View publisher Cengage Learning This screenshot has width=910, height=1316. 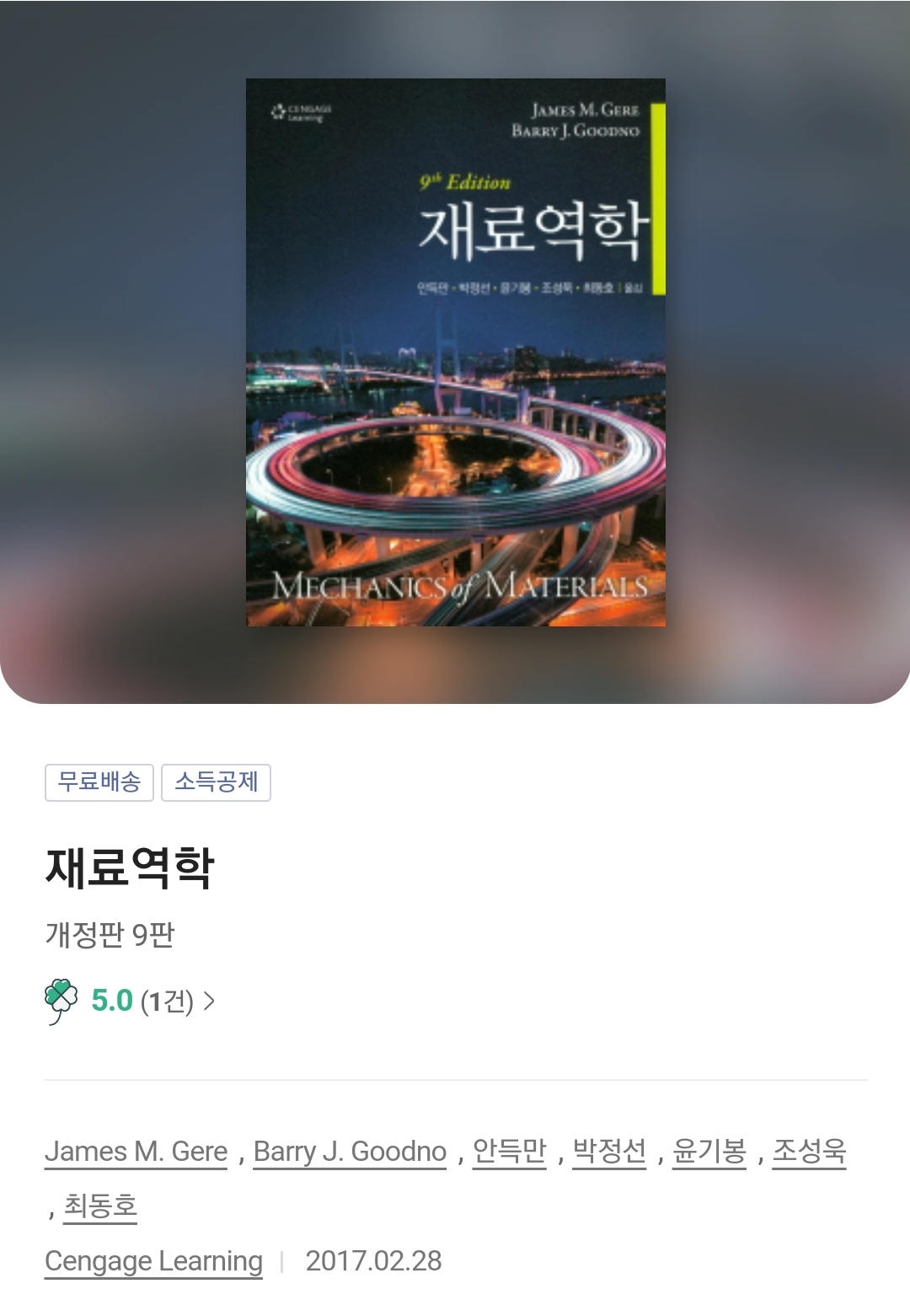coord(153,1261)
